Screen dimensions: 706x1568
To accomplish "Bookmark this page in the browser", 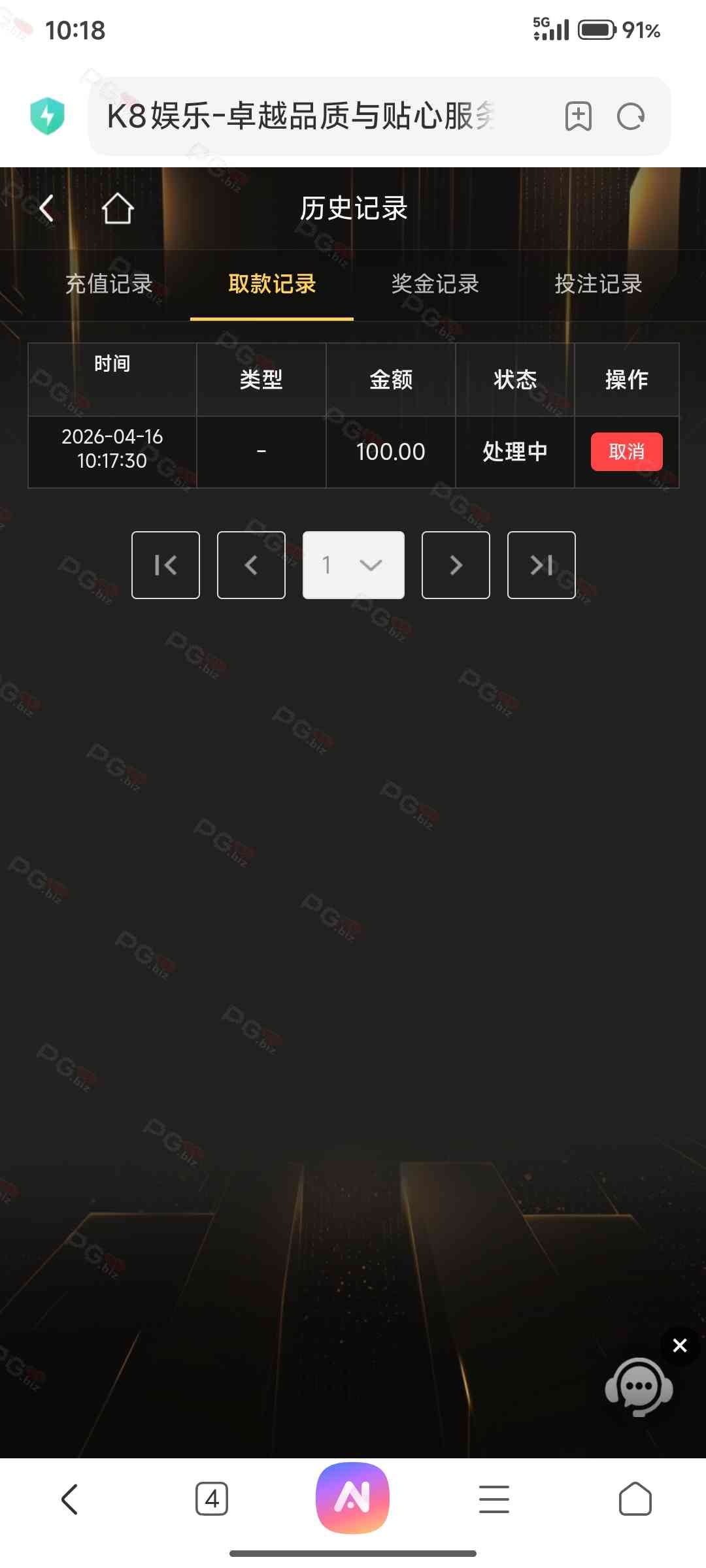I will point(578,116).
